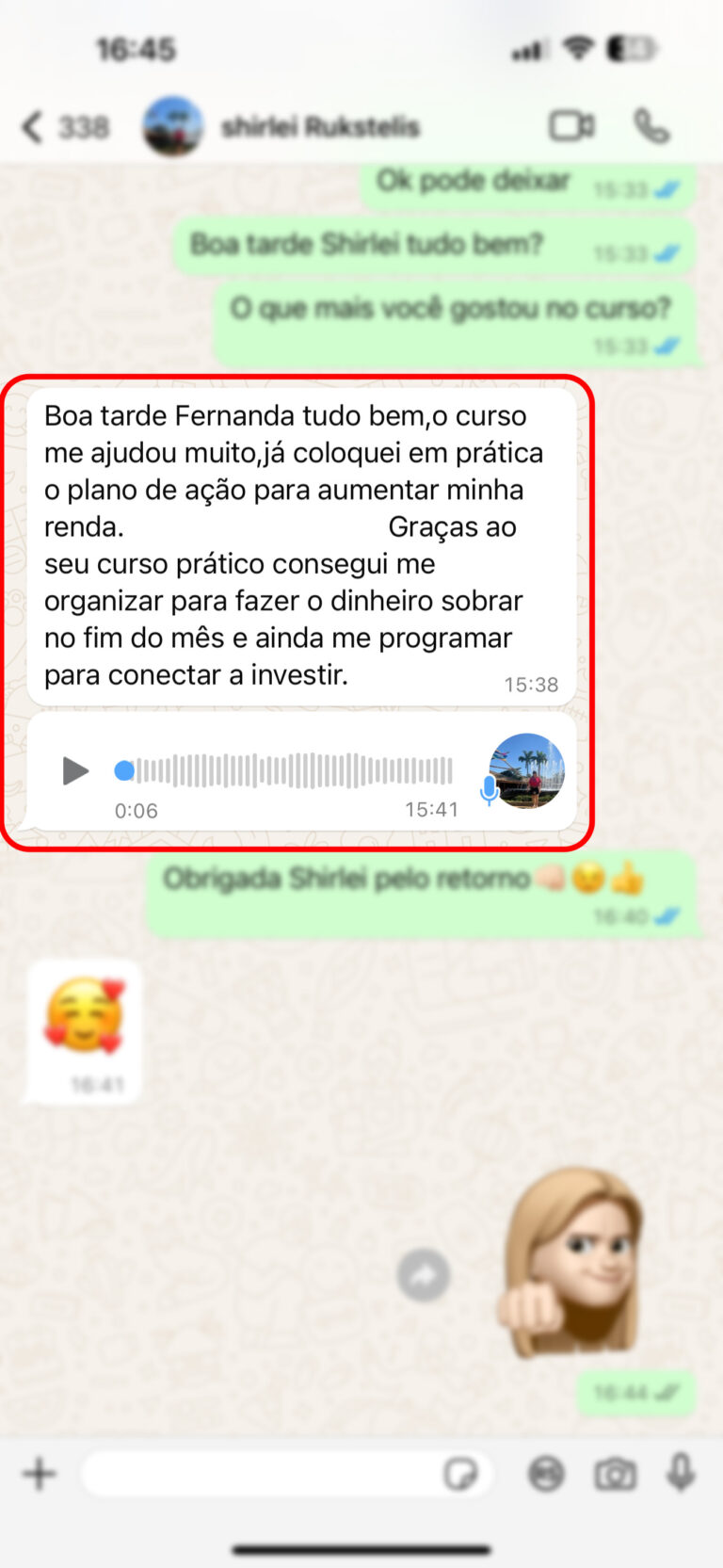Open shirlei Rukstelis's profile by tapping her name
This screenshot has height=1568, width=723.
323,127
